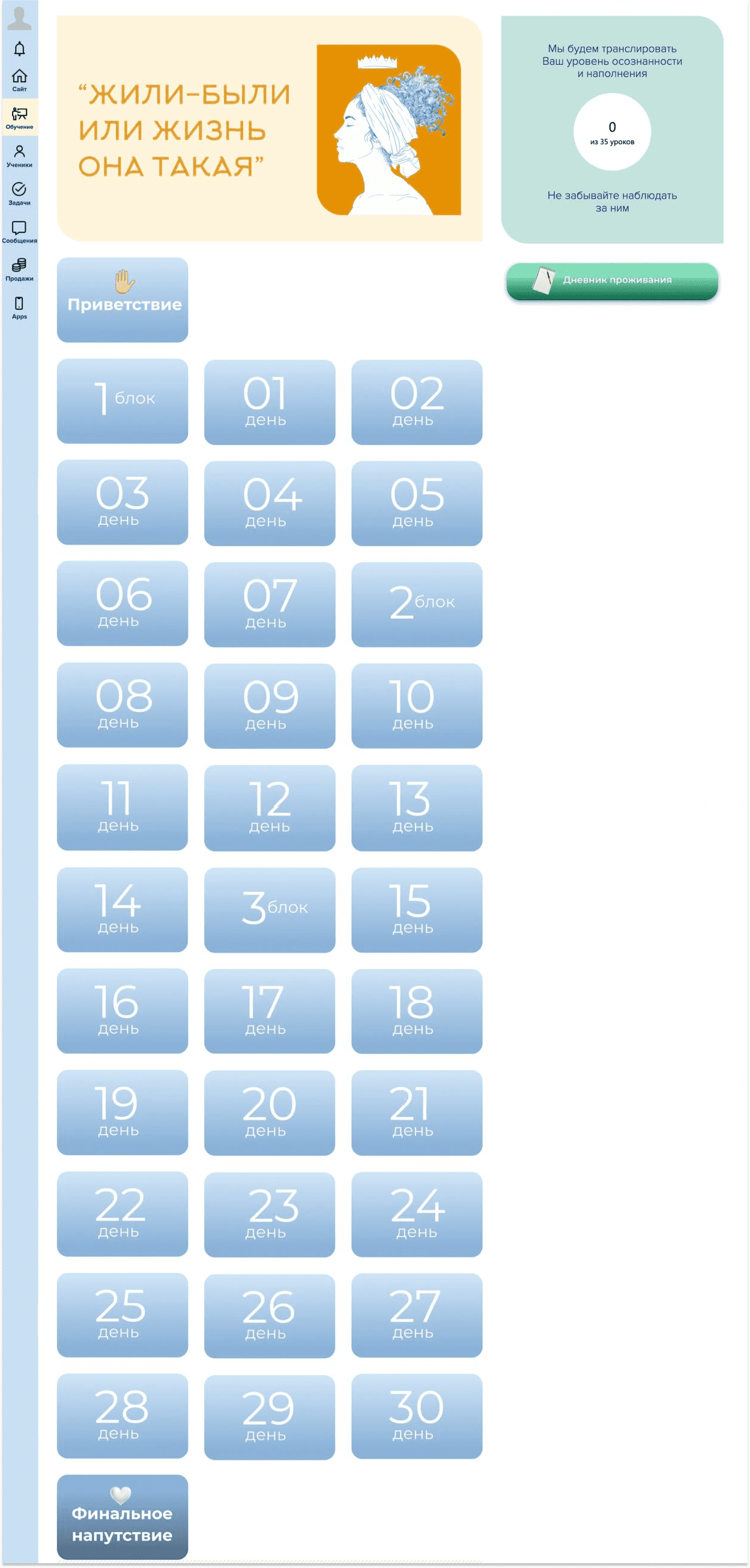Select the 01 день lesson
This screenshot has width=750, height=1568.
270,402
